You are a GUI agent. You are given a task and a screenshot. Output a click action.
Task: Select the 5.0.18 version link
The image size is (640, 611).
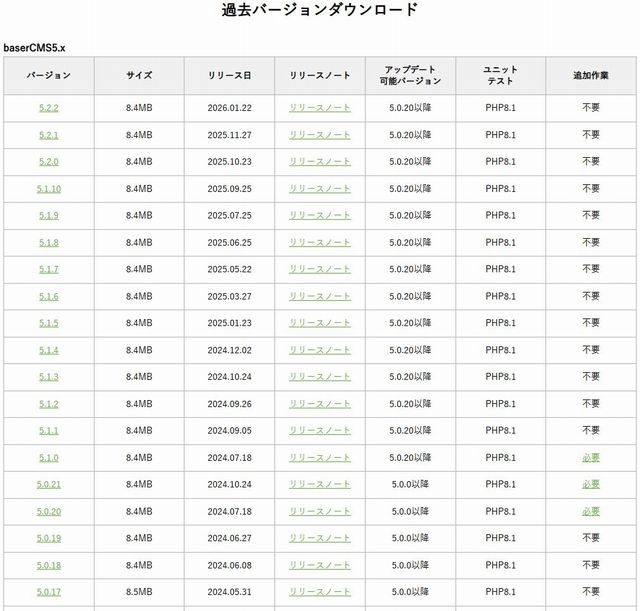[49, 565]
